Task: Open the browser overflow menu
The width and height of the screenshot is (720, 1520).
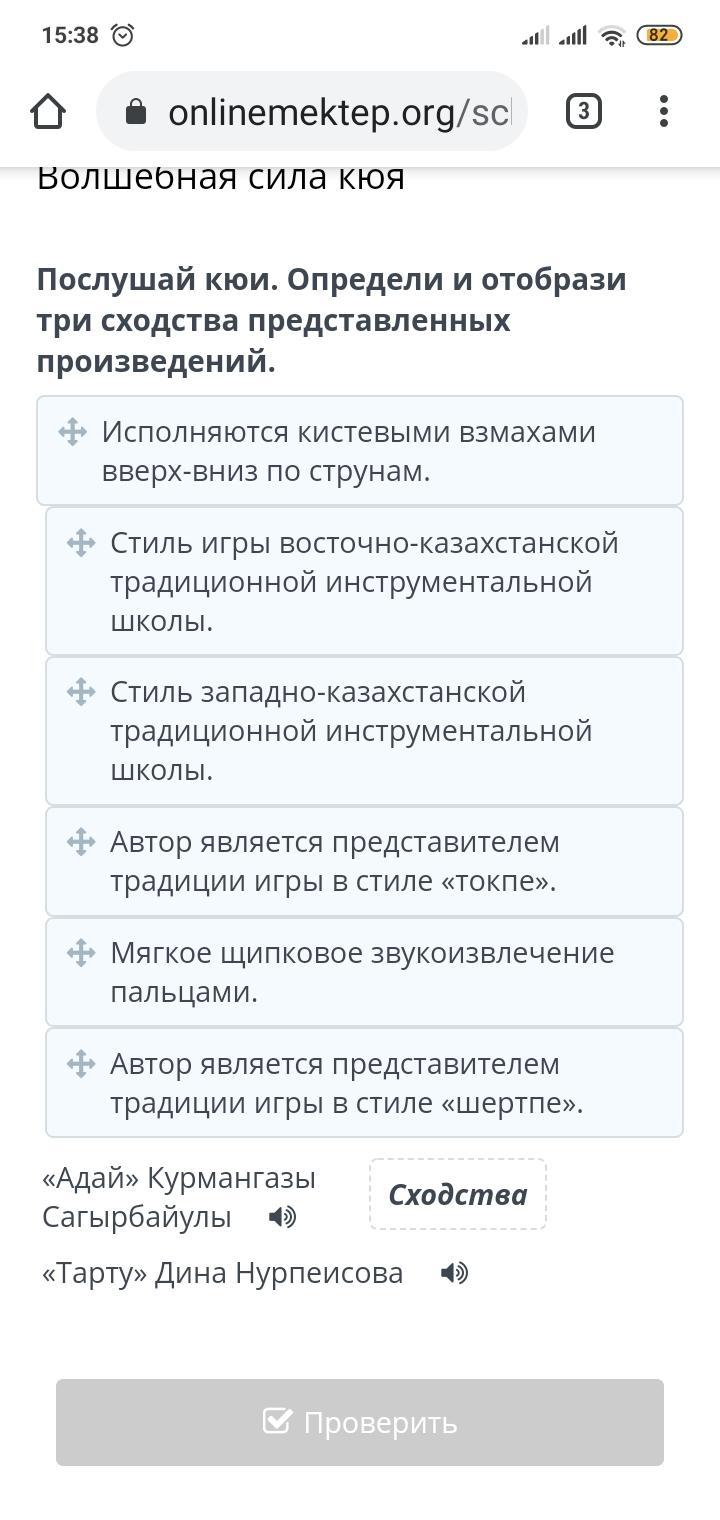Action: click(664, 111)
